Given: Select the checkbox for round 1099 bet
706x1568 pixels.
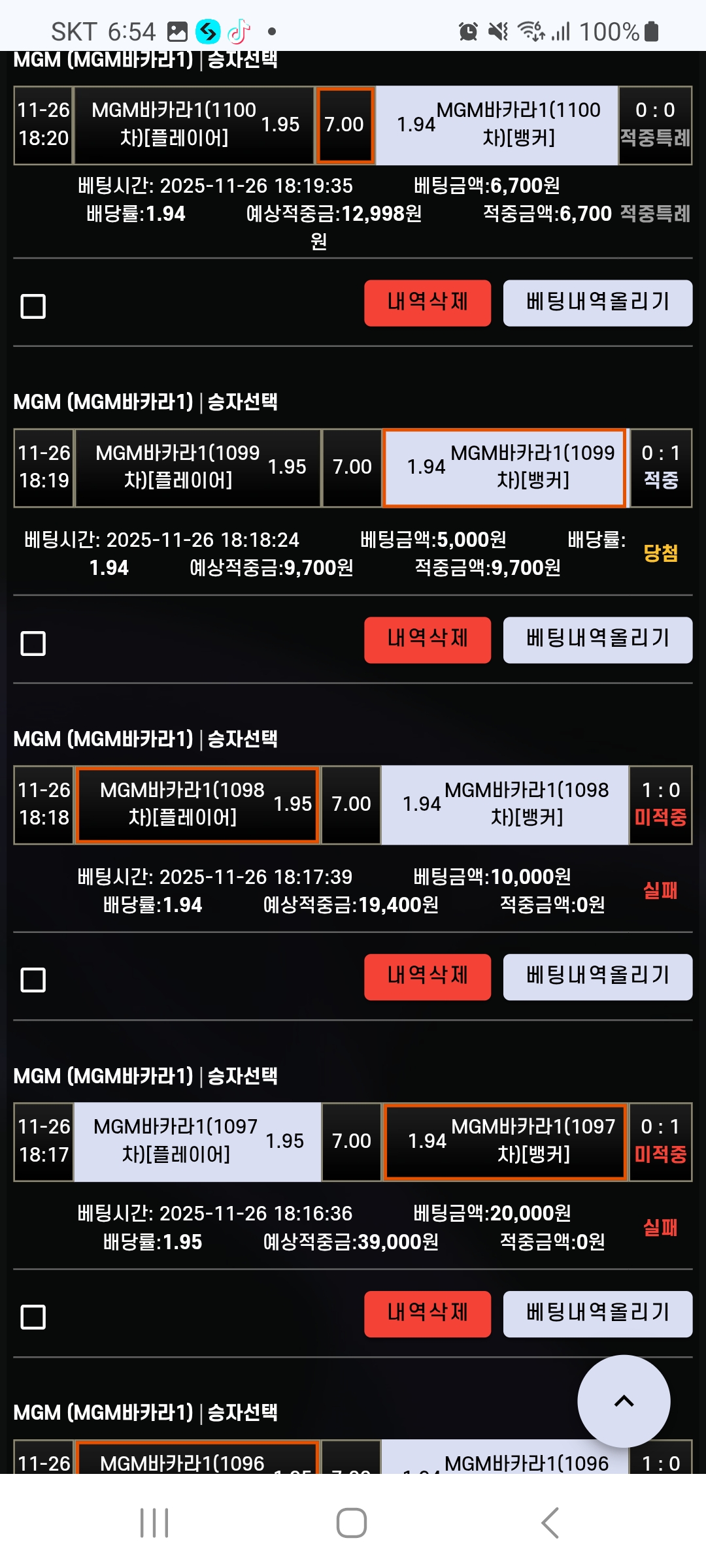Looking at the screenshot, I should pyautogui.click(x=33, y=643).
